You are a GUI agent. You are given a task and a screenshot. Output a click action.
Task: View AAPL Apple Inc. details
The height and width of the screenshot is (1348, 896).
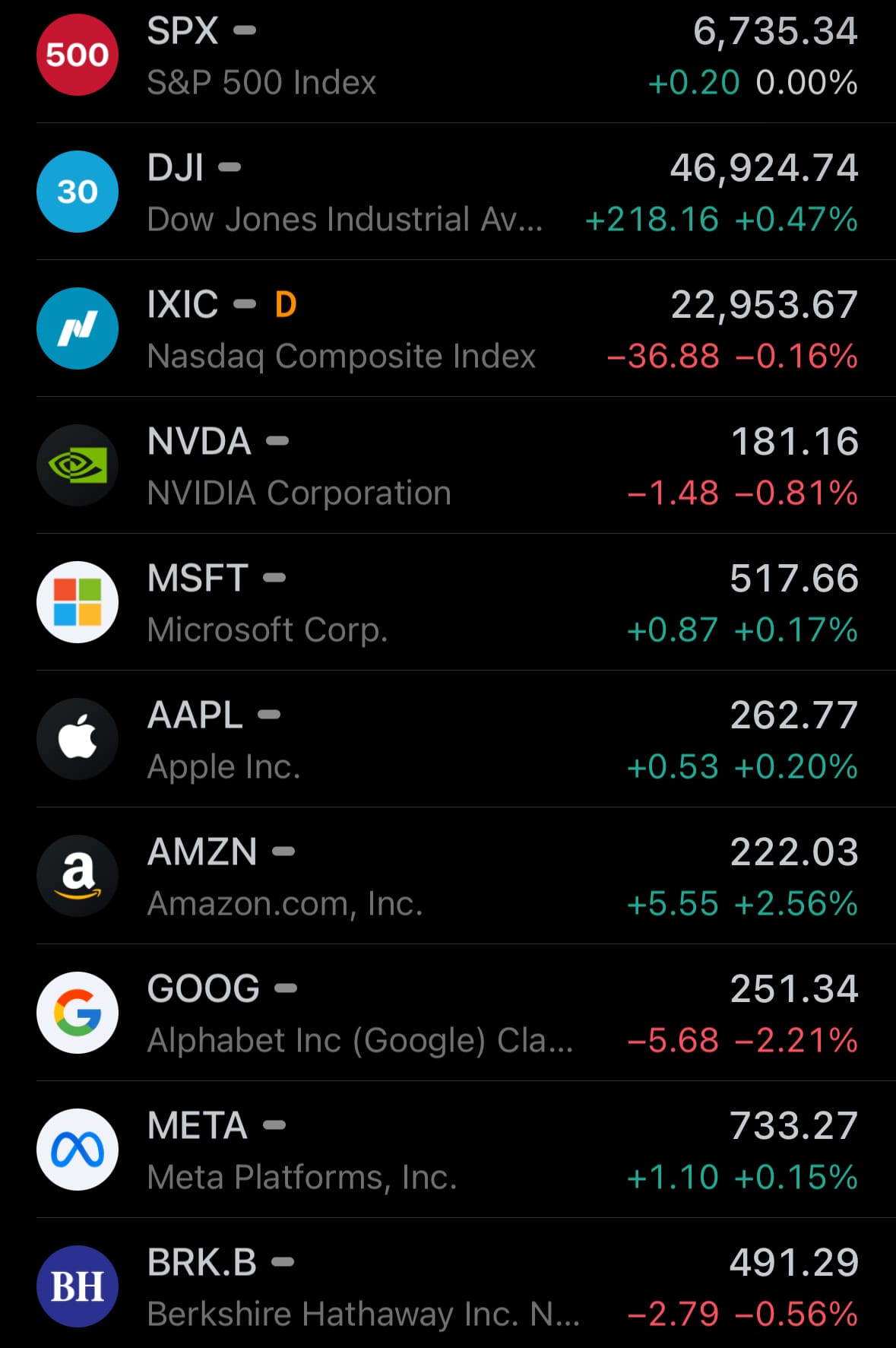pos(448,740)
